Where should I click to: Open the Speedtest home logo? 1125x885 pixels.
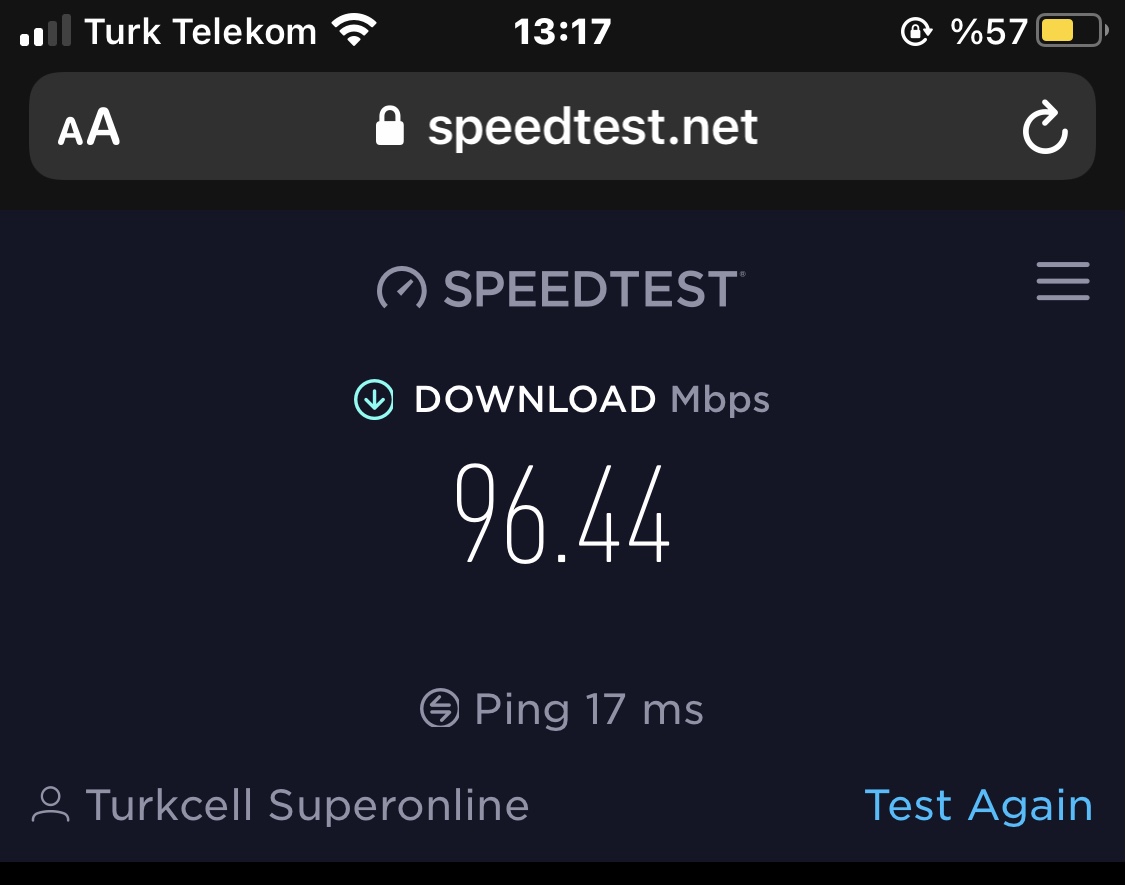560,288
